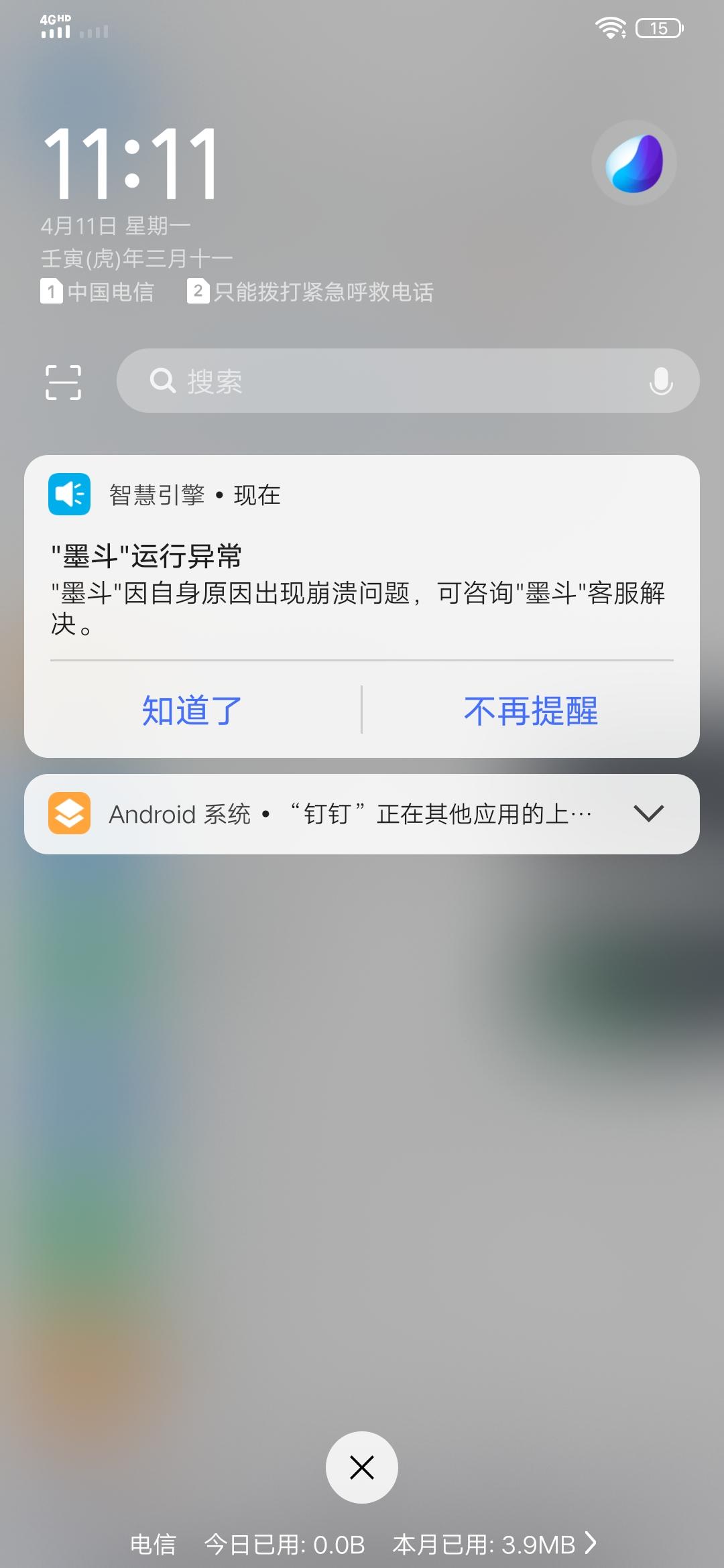Dismiss all notifications with the X button
Image resolution: width=724 pixels, height=1568 pixels.
pos(361,1466)
